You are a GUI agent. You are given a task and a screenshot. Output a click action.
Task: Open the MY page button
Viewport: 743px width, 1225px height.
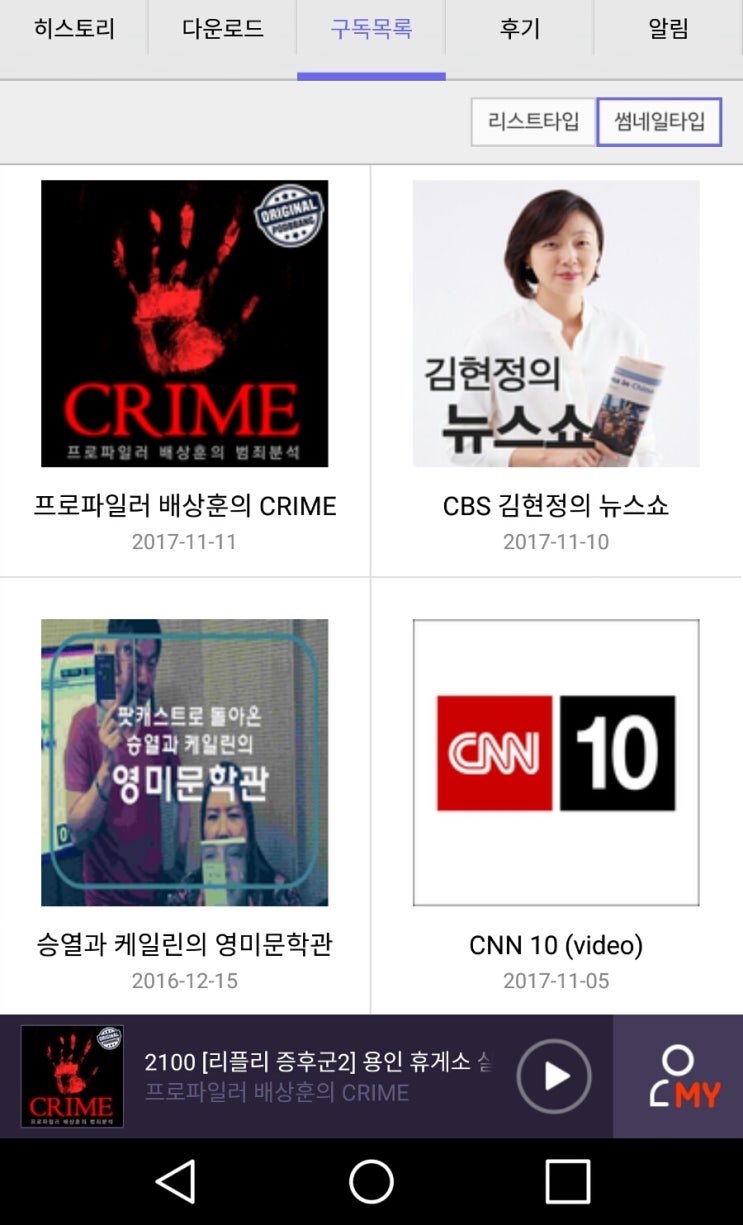point(679,1076)
